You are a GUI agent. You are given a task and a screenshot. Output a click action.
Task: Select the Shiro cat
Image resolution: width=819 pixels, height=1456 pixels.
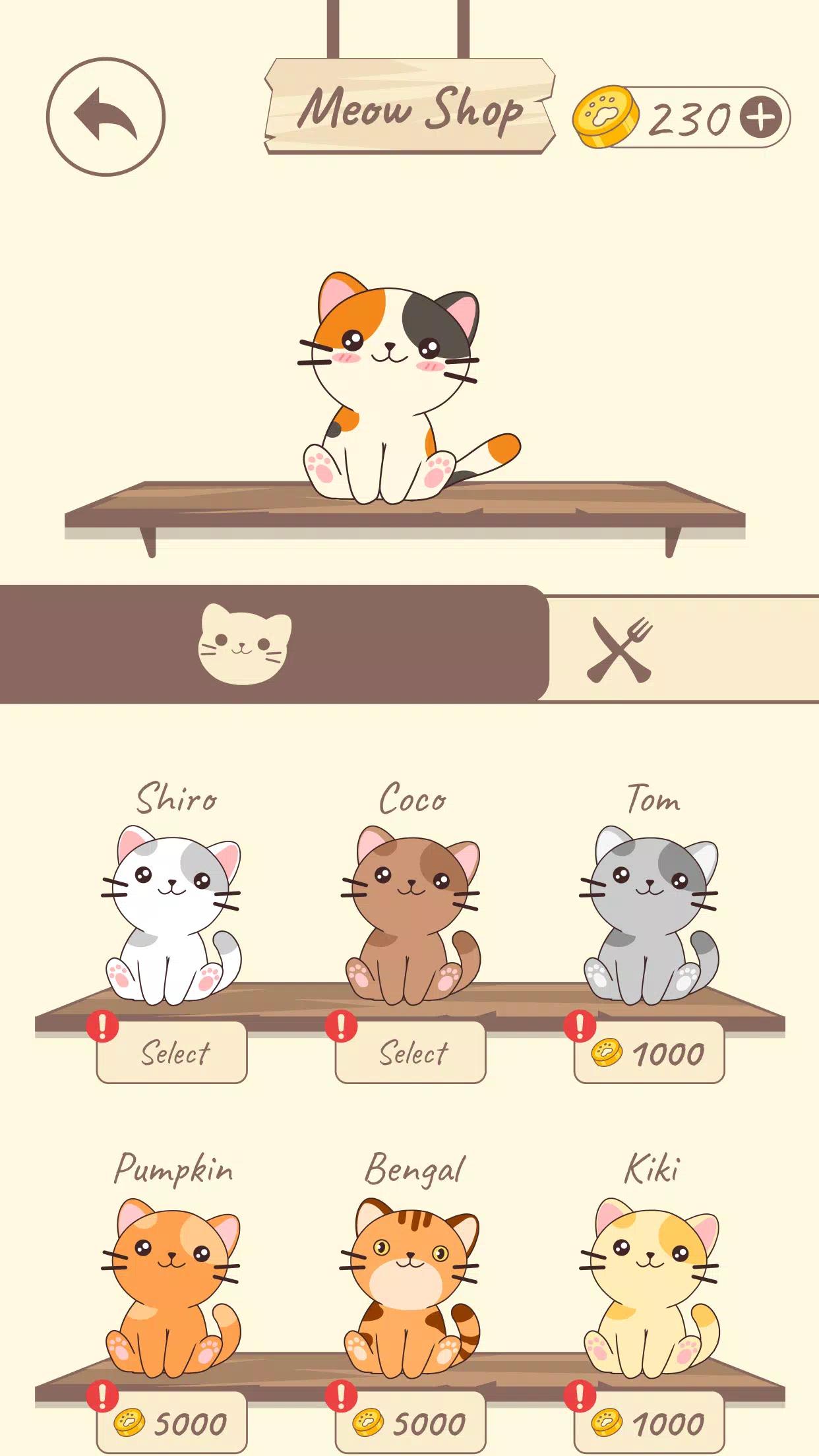[x=172, y=1052]
